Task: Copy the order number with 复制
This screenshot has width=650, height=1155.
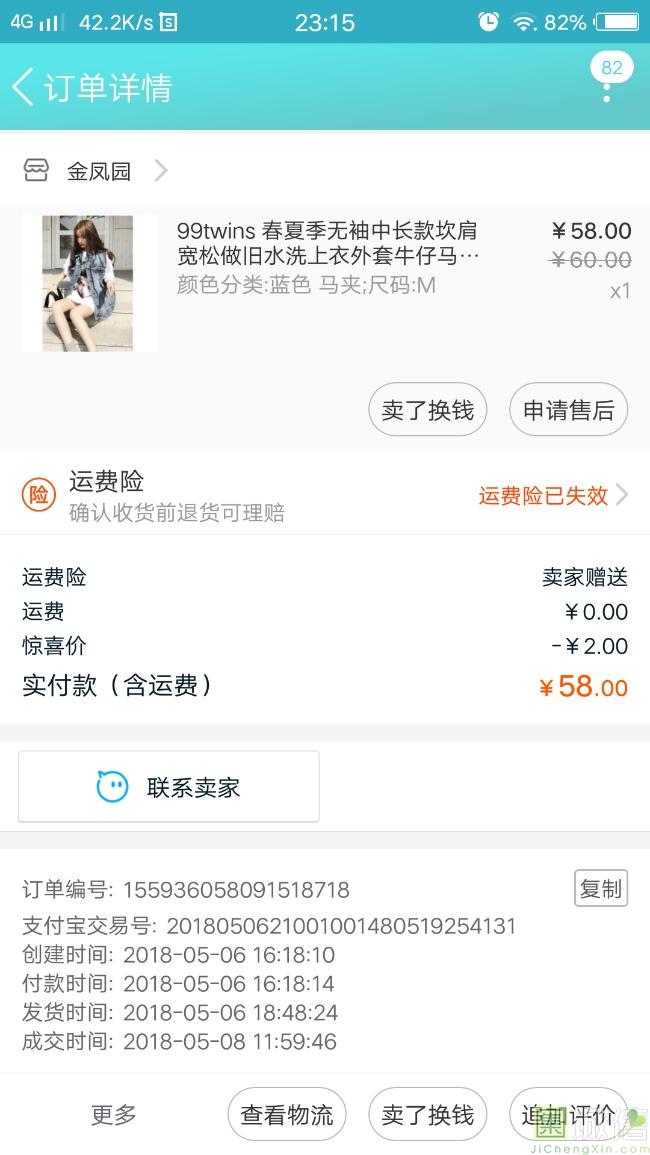Action: [x=600, y=888]
